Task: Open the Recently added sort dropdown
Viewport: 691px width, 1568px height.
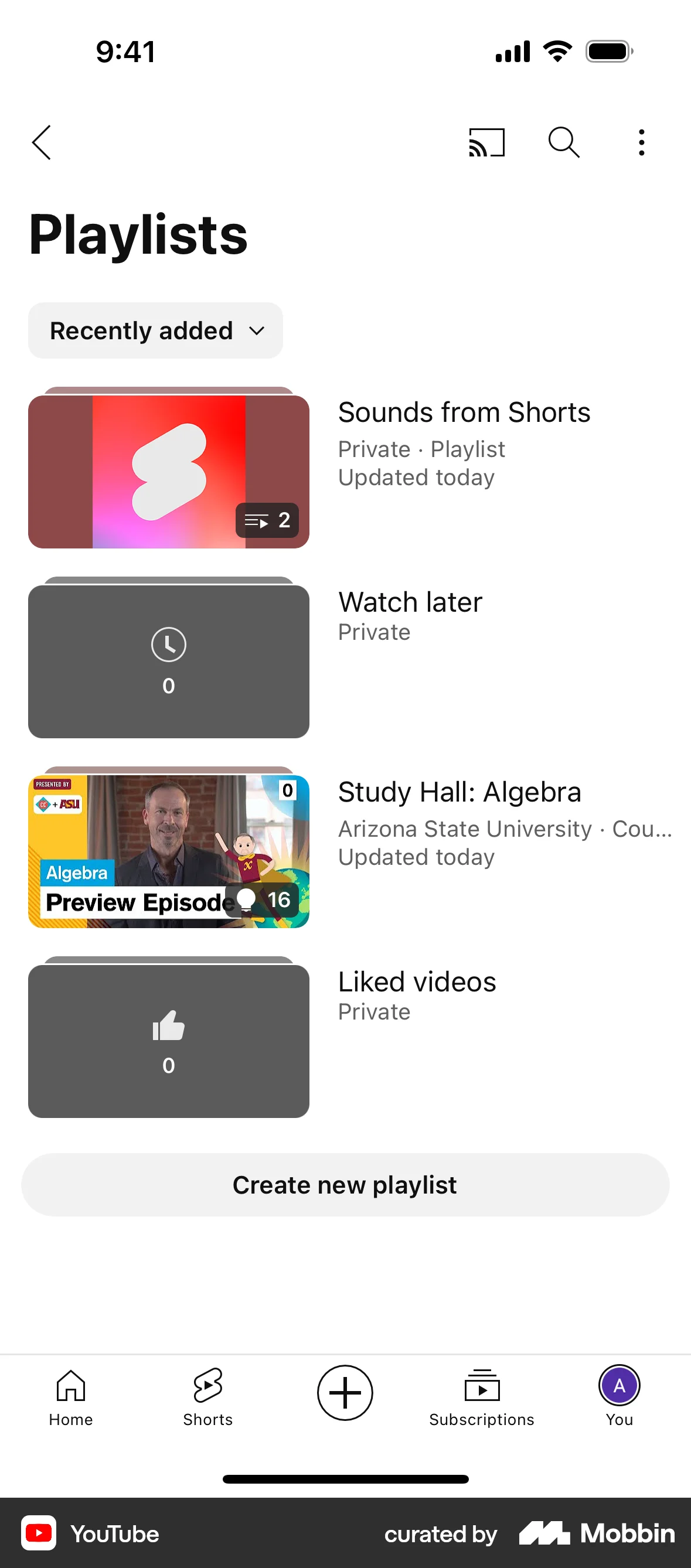Action: pos(155,330)
